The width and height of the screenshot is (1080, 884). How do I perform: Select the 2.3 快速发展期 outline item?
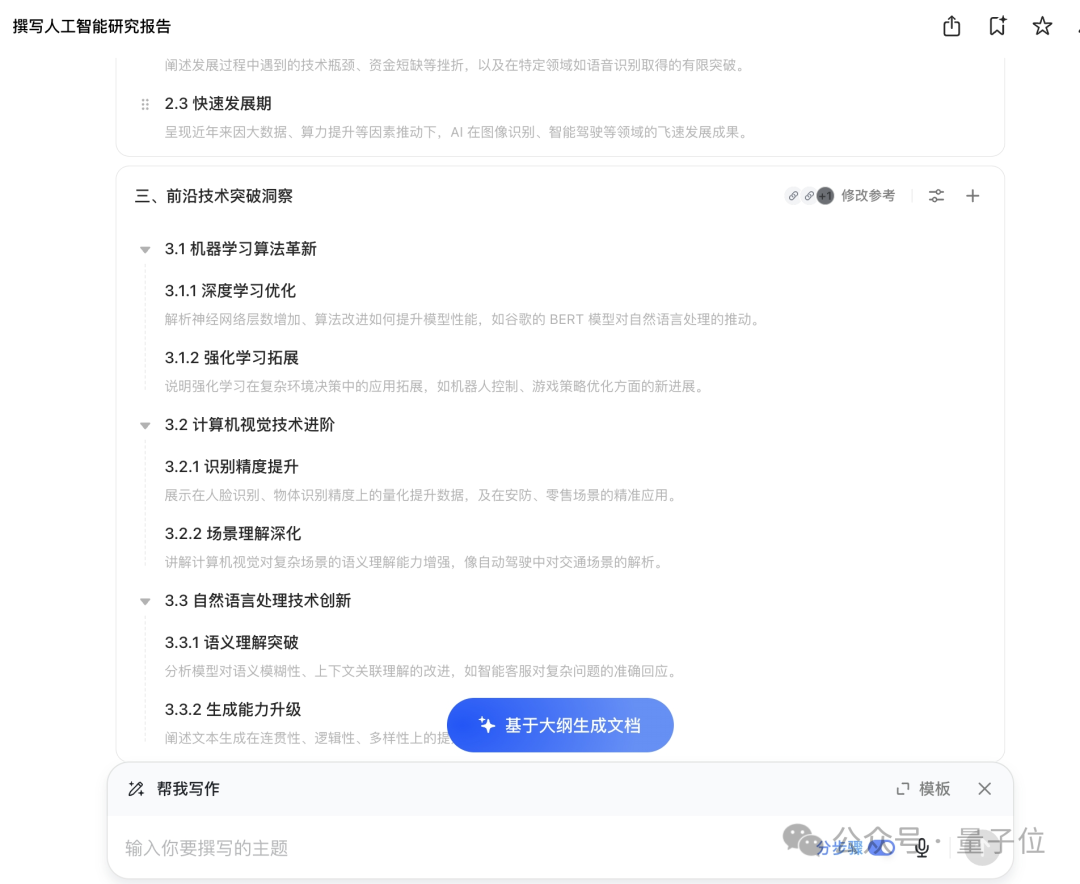point(218,104)
